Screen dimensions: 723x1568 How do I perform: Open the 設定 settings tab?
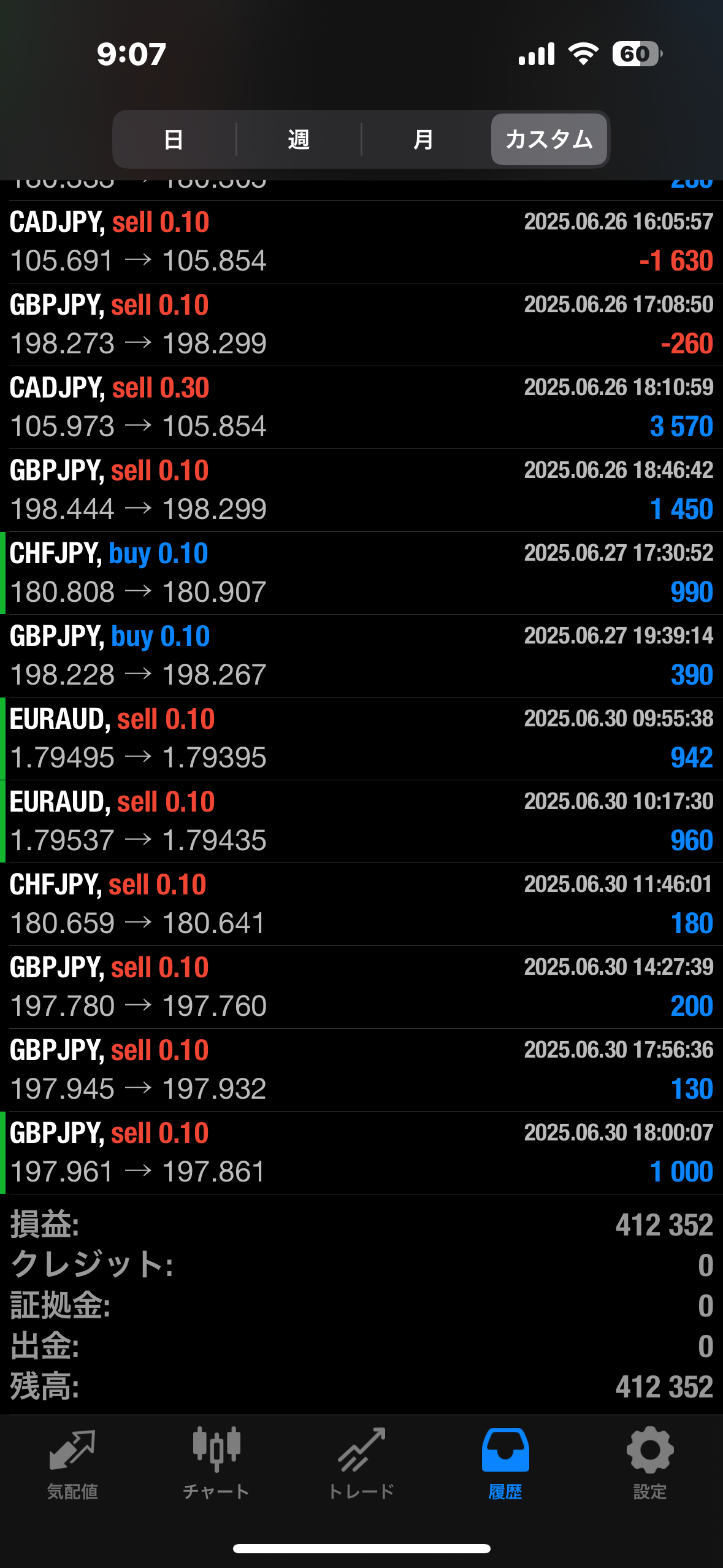650,1462
